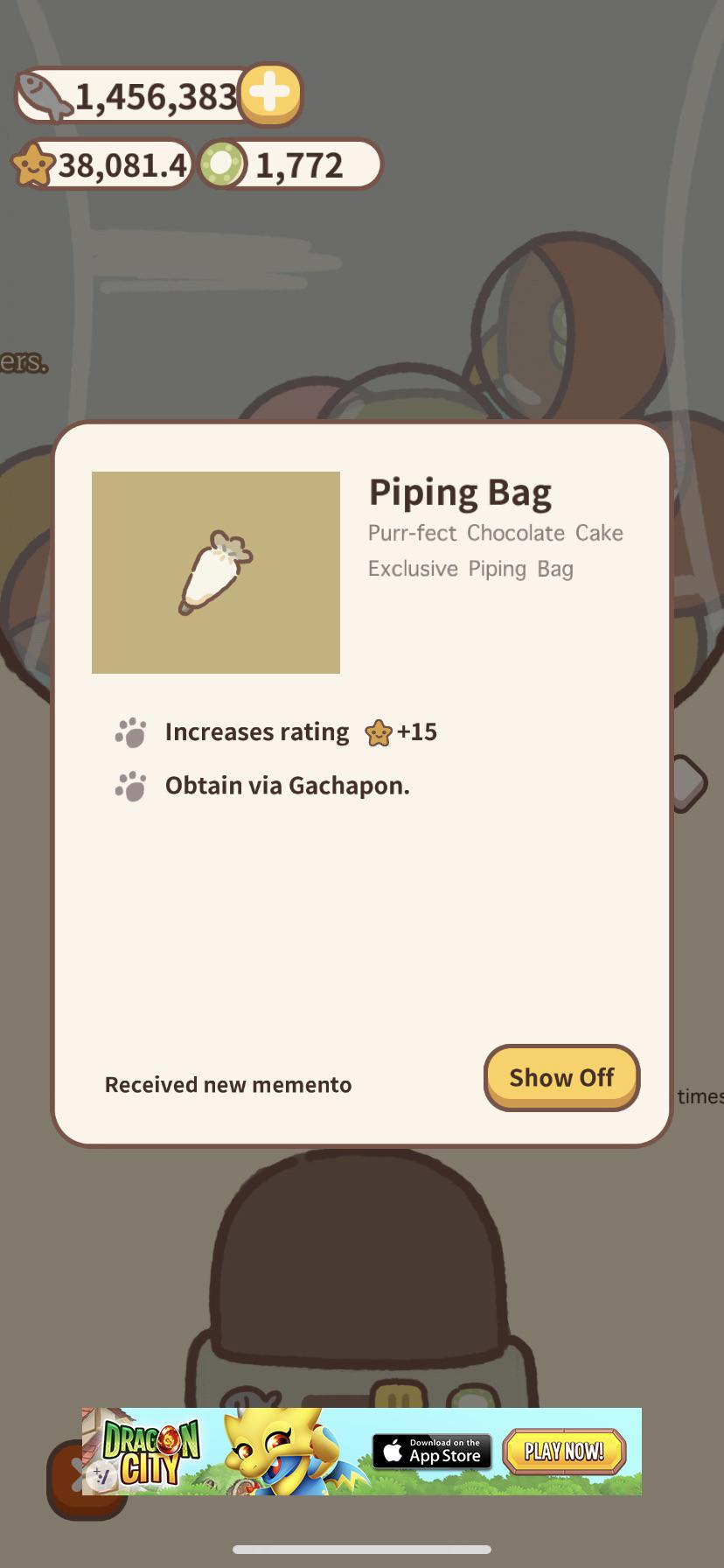Select the Piping Bag title text
Screen dimensions: 724x1568
[461, 492]
